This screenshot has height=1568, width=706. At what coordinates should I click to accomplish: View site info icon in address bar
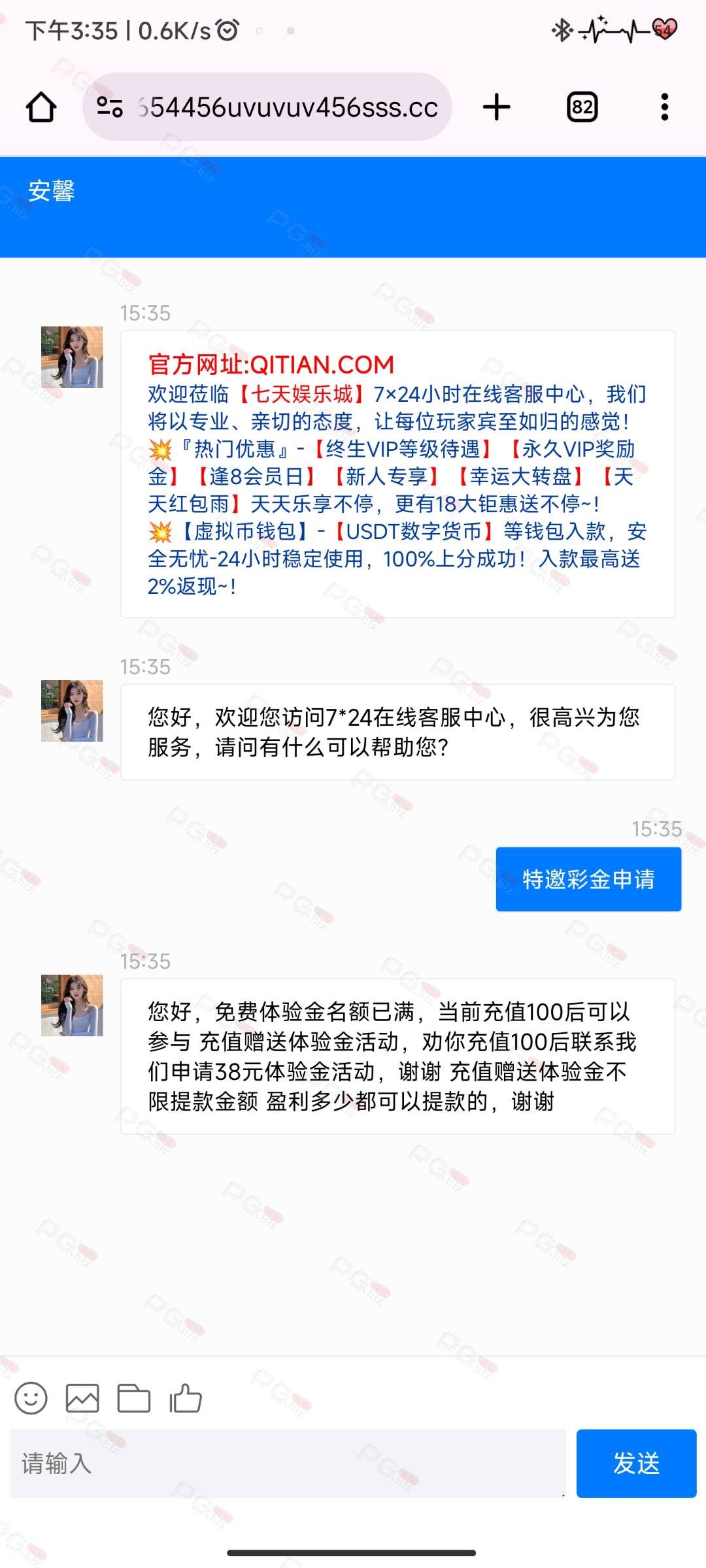click(x=110, y=107)
